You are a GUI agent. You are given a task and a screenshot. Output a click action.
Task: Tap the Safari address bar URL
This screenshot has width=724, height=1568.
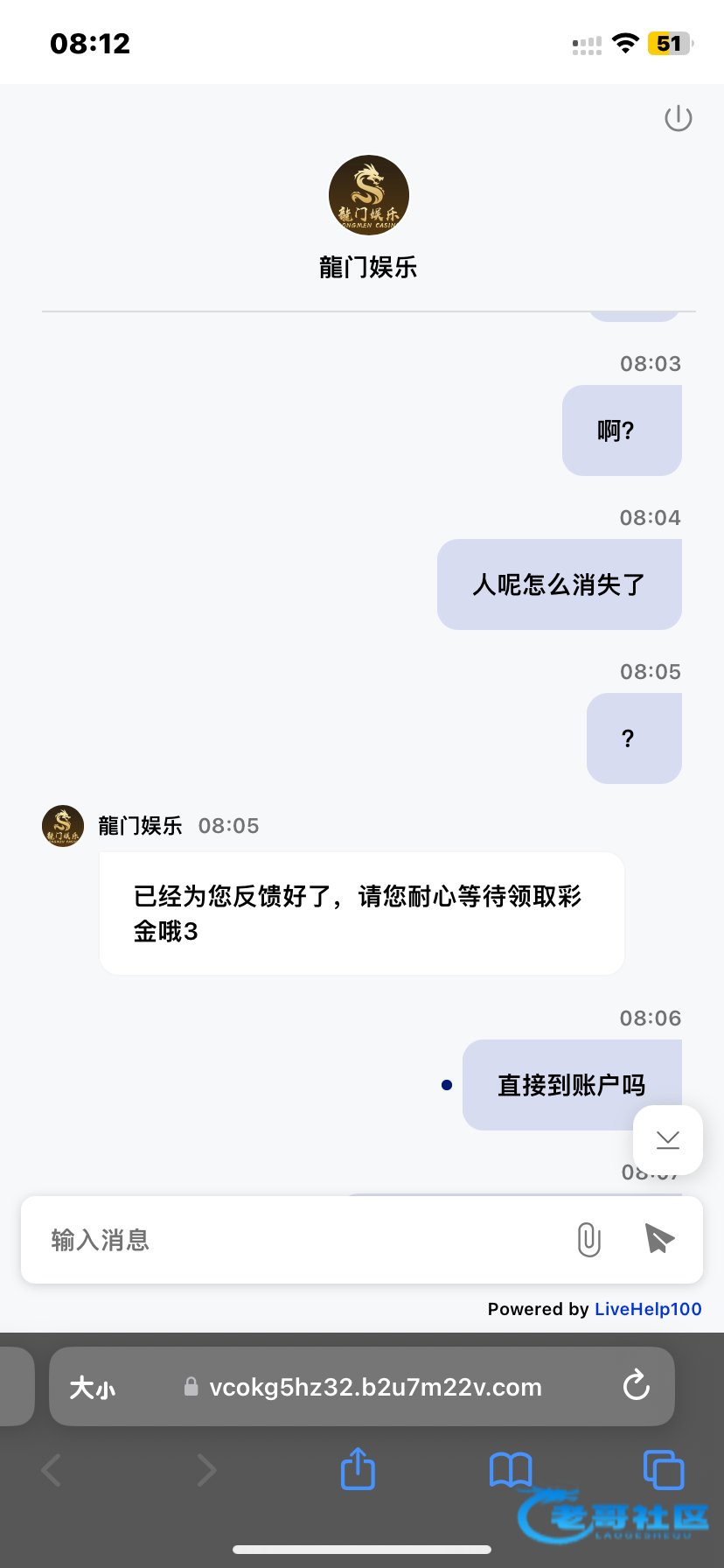point(374,1387)
